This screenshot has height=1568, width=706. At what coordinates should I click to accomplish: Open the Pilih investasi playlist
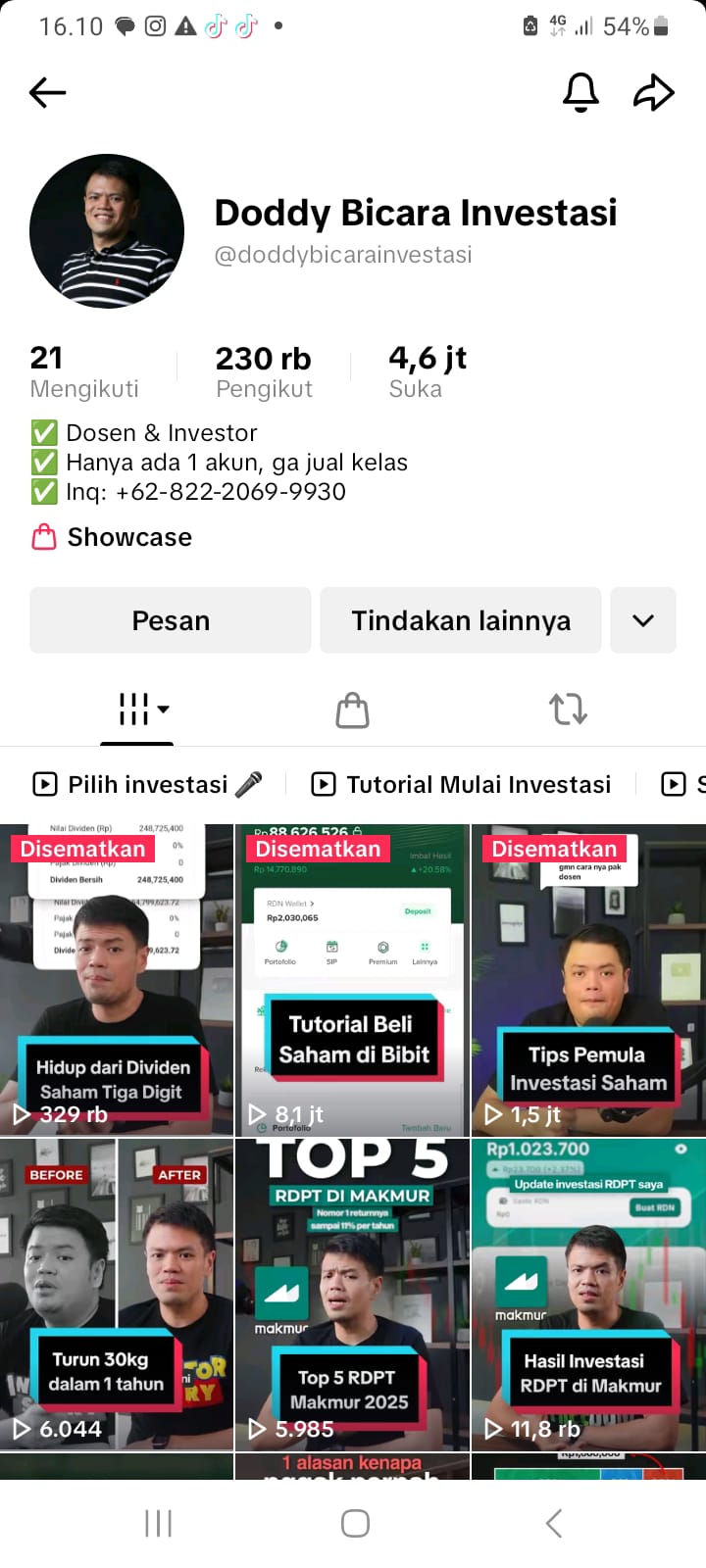tap(147, 784)
